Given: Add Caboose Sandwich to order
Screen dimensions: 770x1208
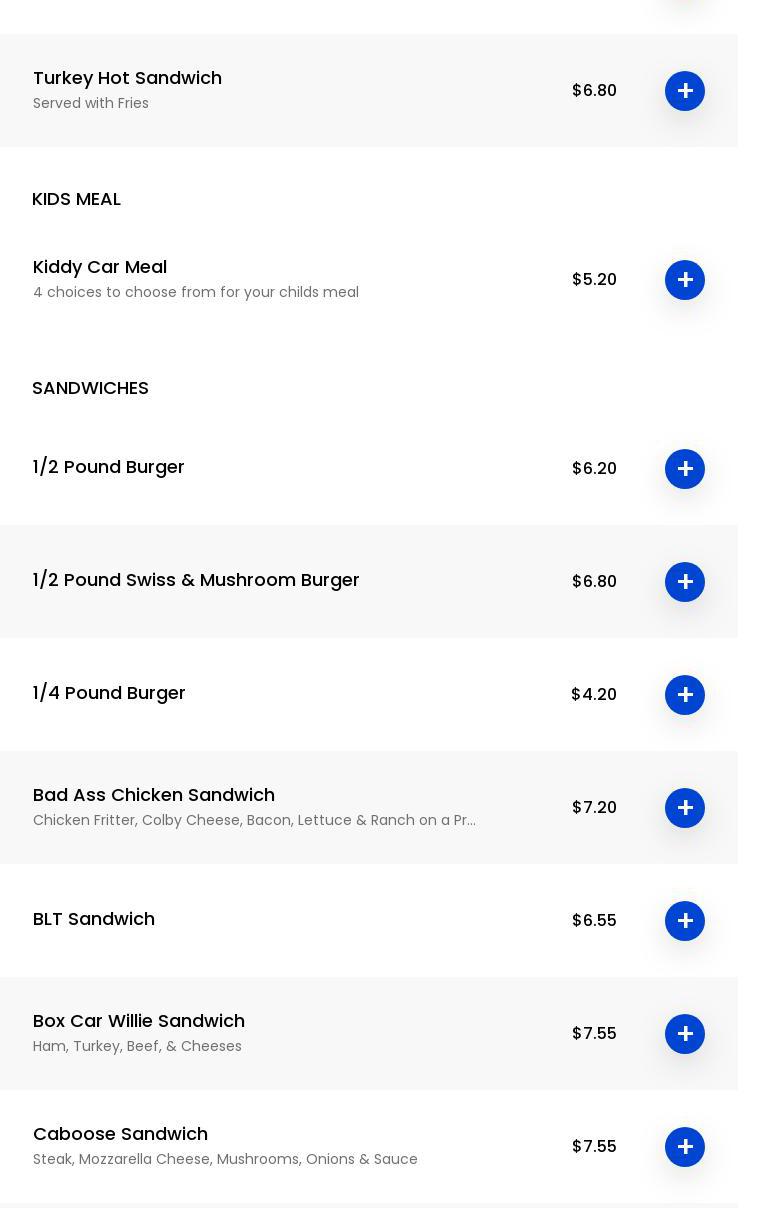Looking at the screenshot, I should tap(685, 1147).
